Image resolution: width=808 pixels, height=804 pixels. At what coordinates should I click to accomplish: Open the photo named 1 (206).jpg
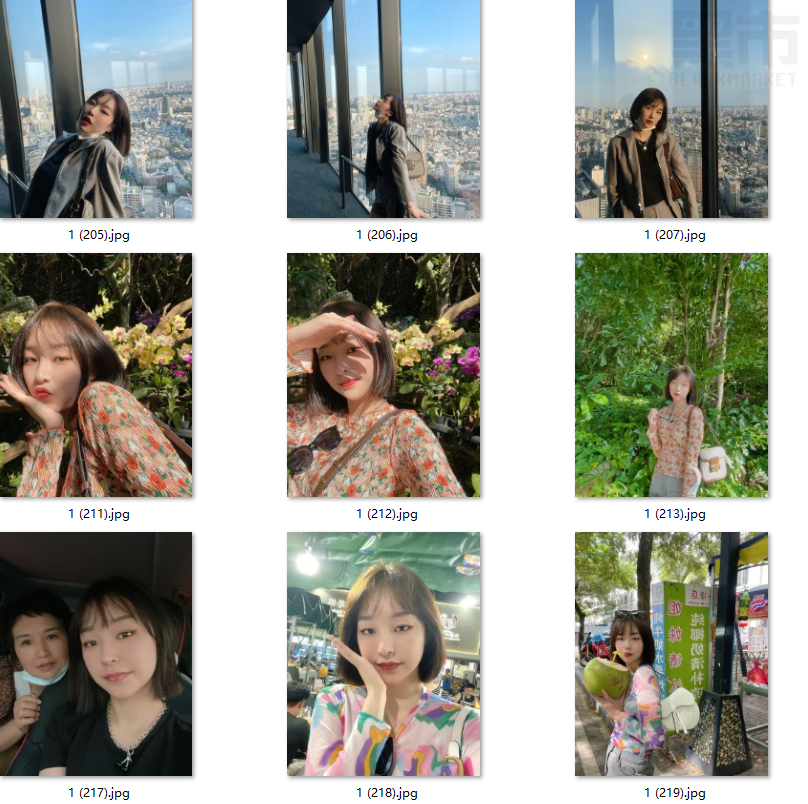coord(384,108)
